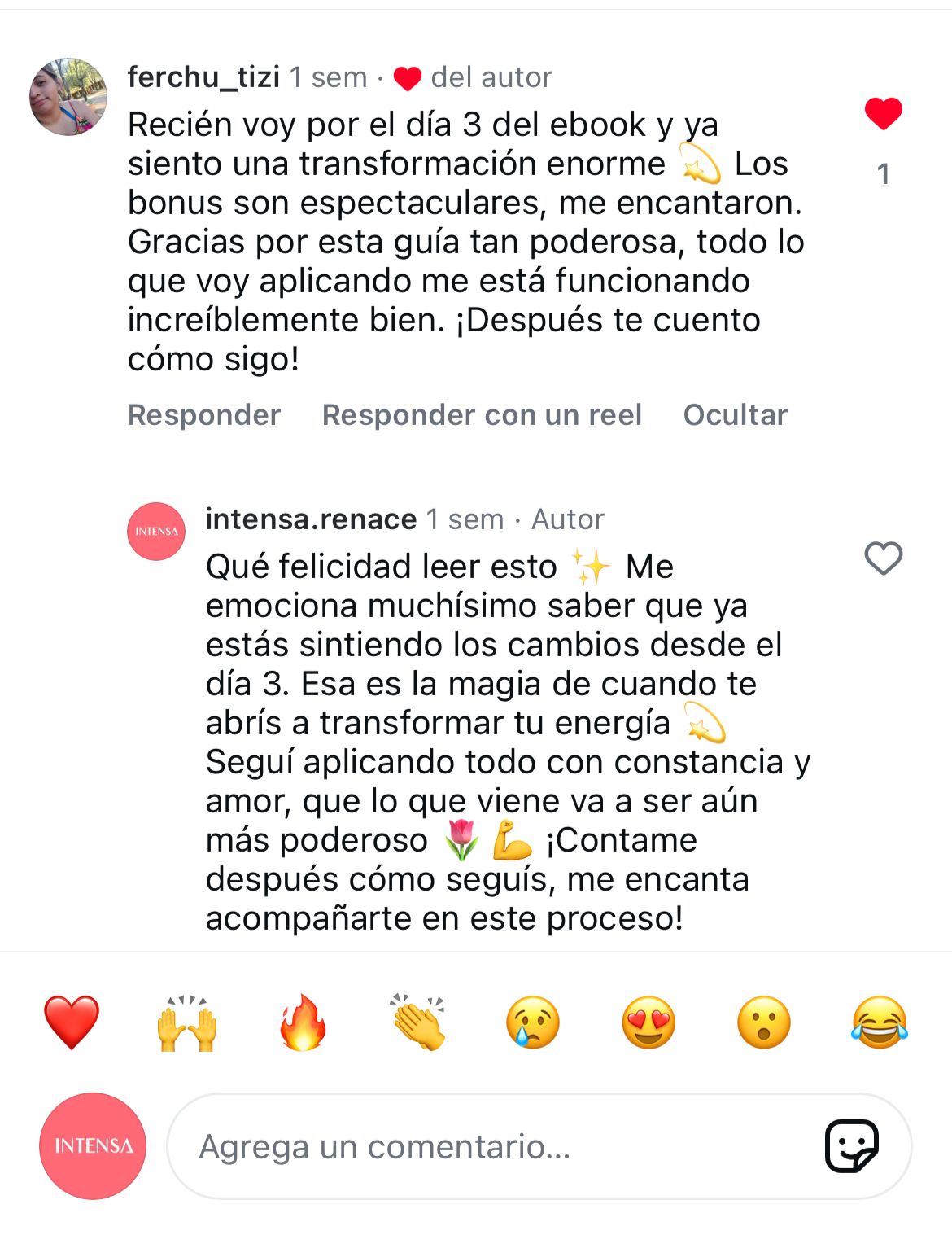Hide the comment with Ocultar
Viewport: 952px width, 1248px height.
(x=733, y=414)
